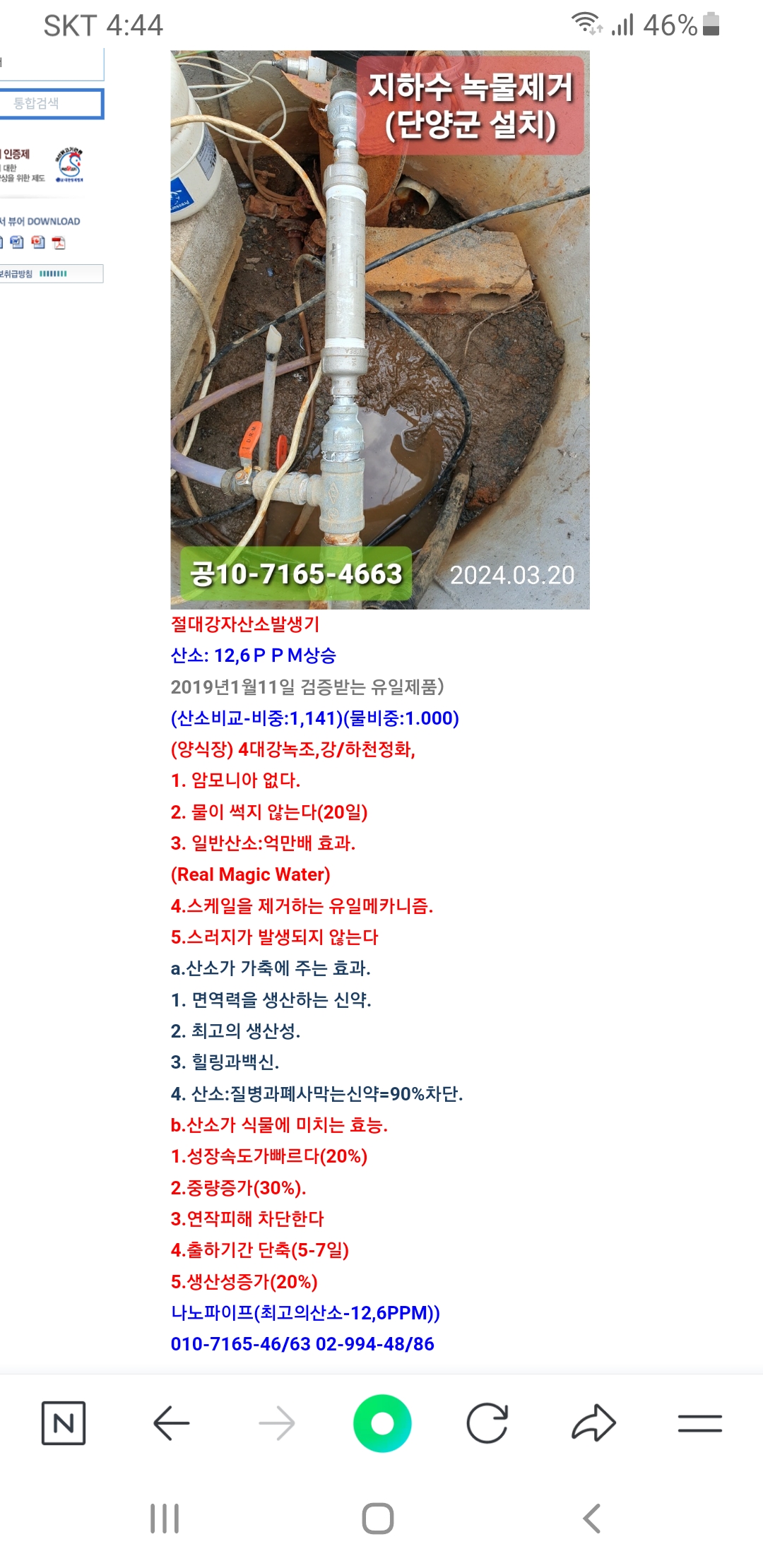Download the PowerPoint viewer icon
Image resolution: width=763 pixels, height=1568 pixels.
tap(38, 243)
